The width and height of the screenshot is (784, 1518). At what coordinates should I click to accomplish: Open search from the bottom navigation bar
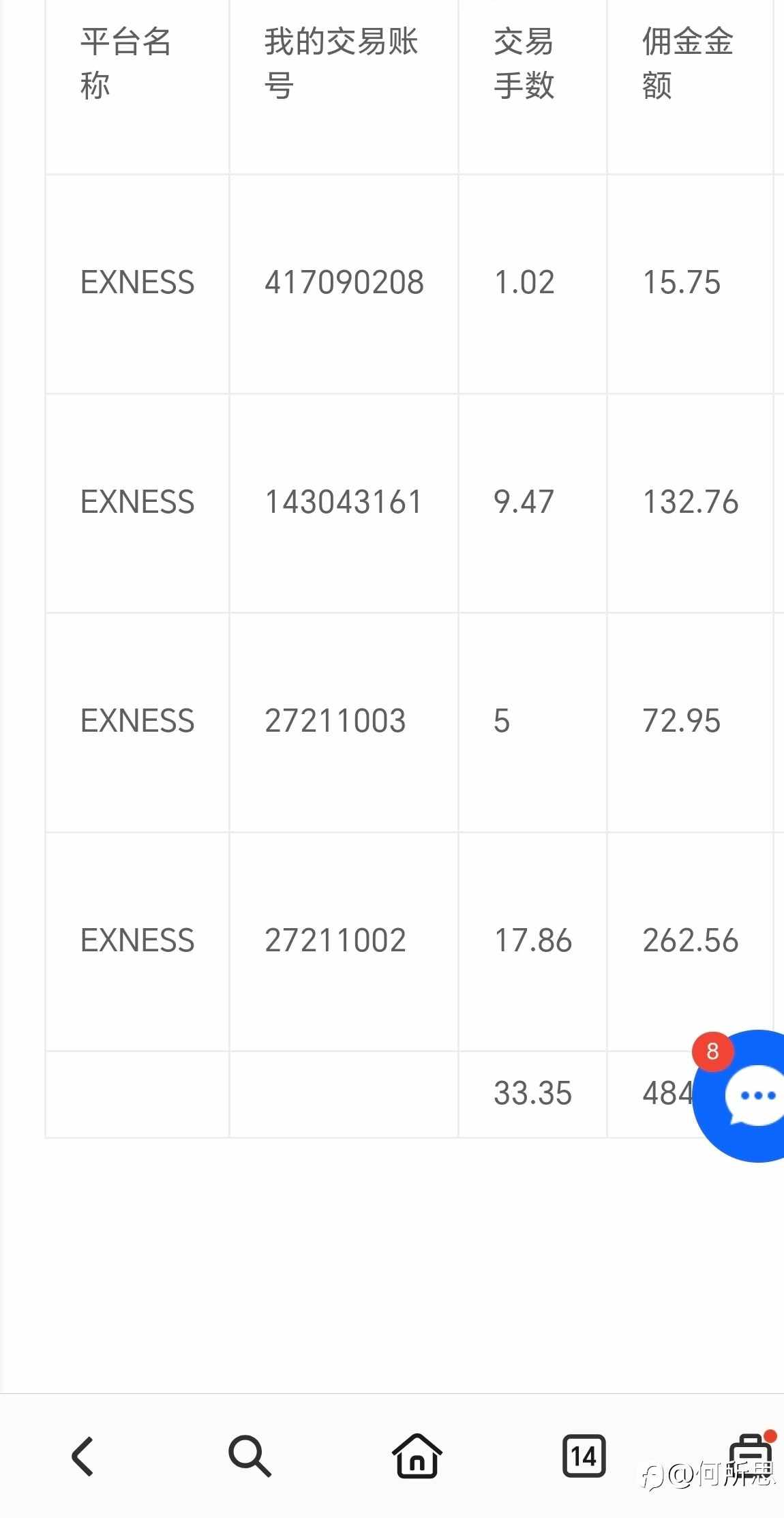[250, 1456]
